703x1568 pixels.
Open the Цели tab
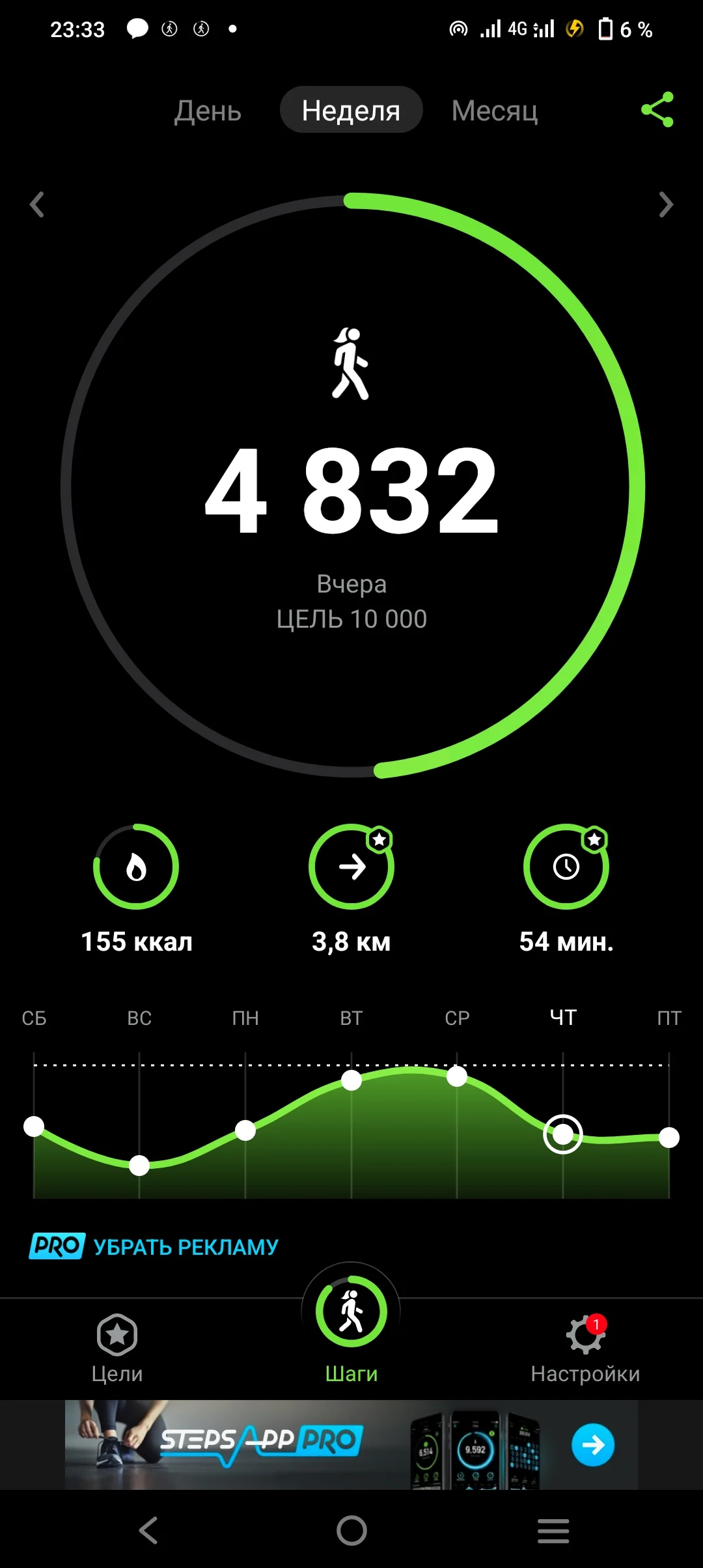coord(117,1348)
